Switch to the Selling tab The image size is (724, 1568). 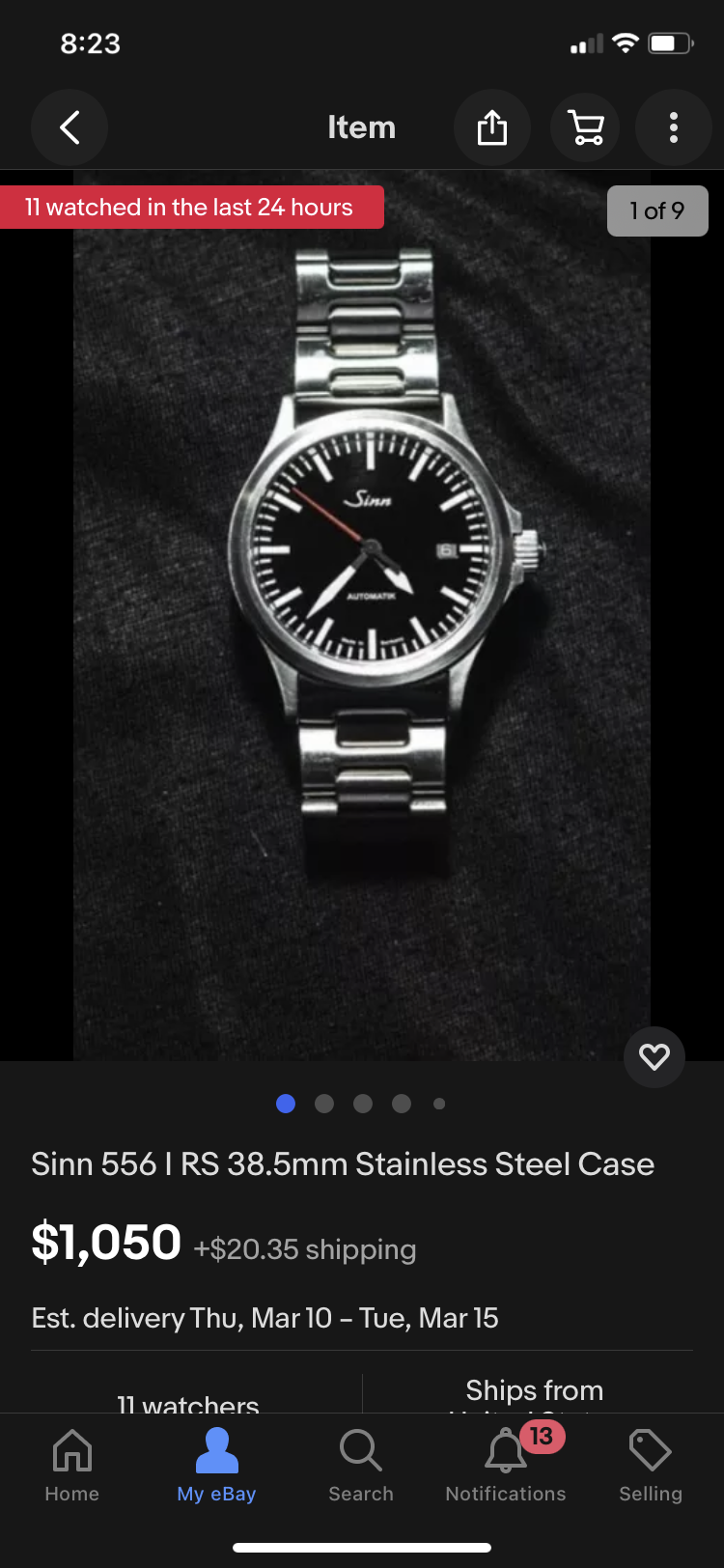(650, 1465)
